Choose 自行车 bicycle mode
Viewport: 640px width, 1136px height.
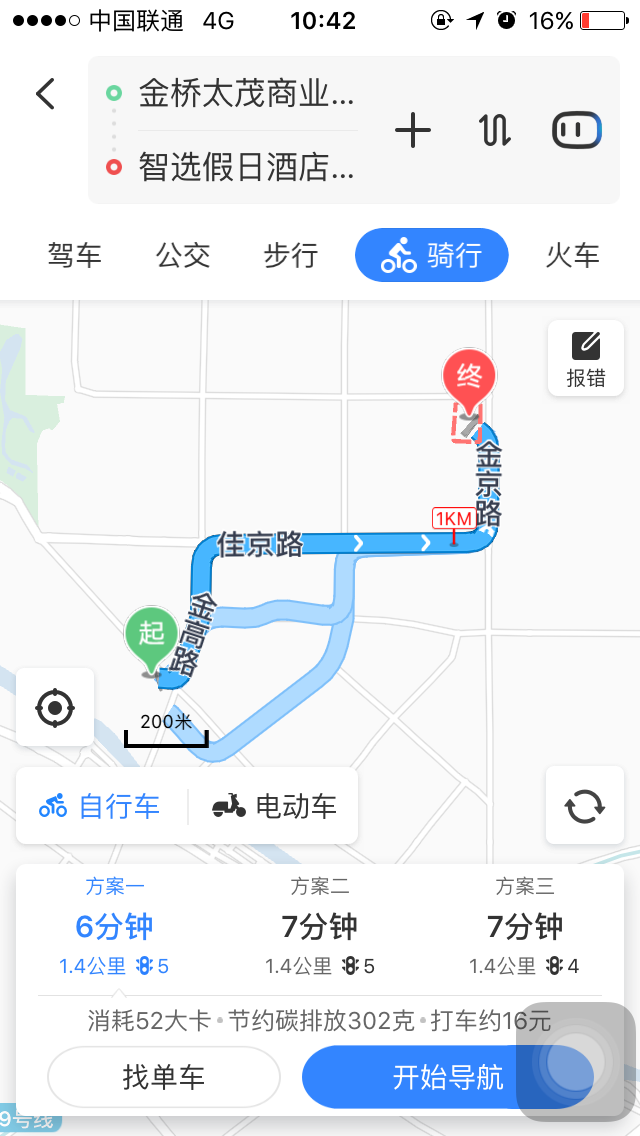point(100,806)
